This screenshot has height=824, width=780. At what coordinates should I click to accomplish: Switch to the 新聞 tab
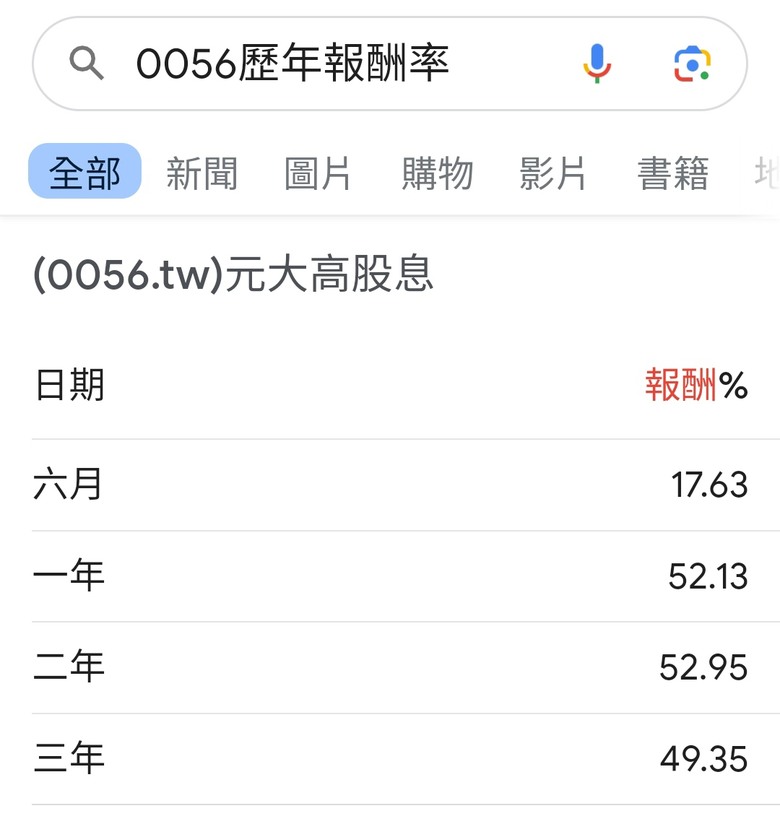pyautogui.click(x=202, y=173)
